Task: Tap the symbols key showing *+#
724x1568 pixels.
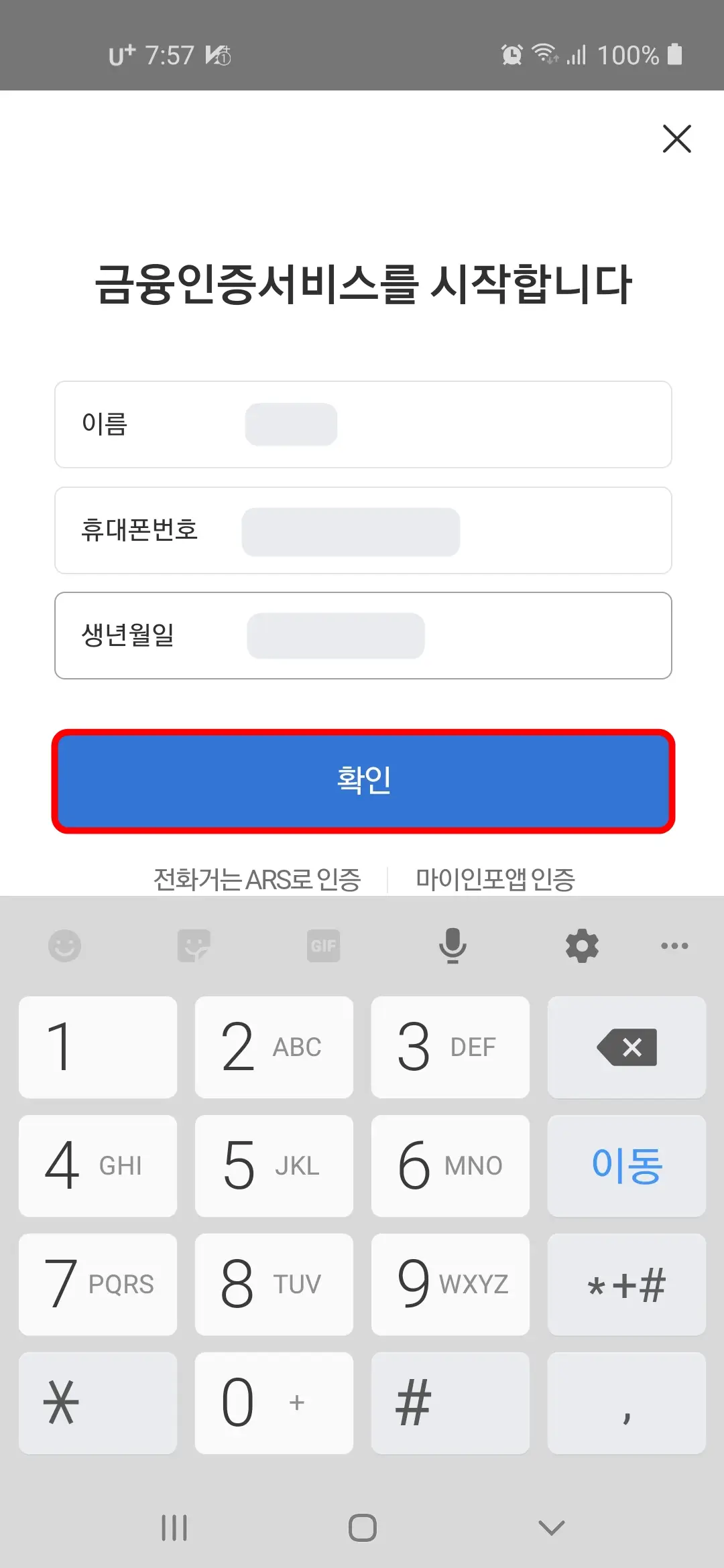Action: (x=626, y=1283)
